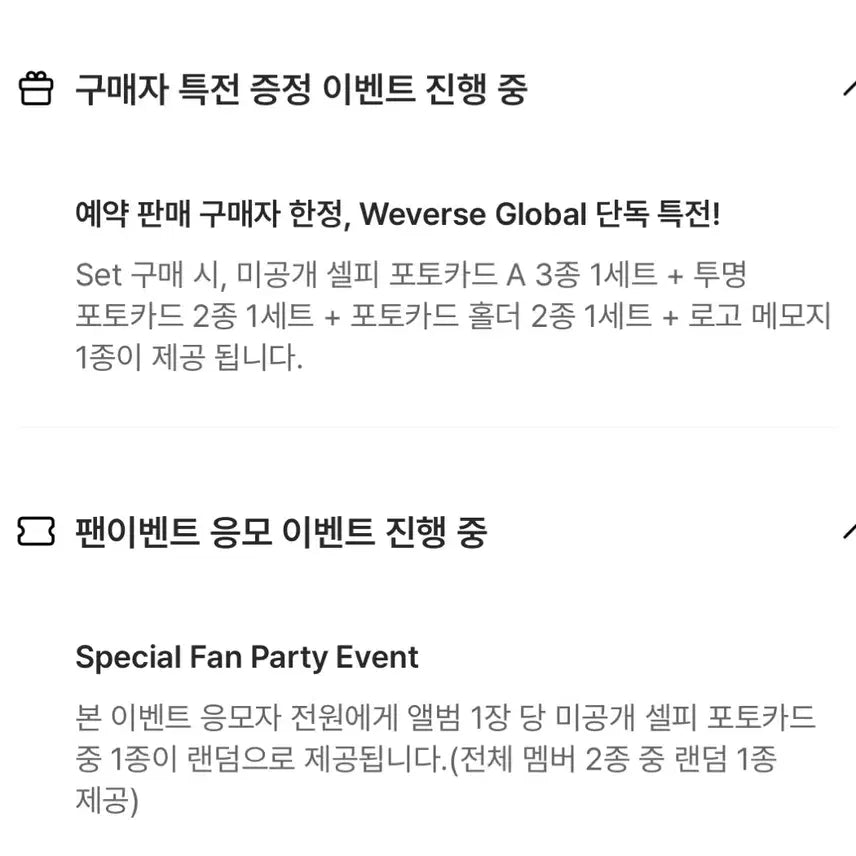Collapse the 팬이벤트 응모 이벤트 section
This screenshot has height=856, width=856.
[847, 531]
